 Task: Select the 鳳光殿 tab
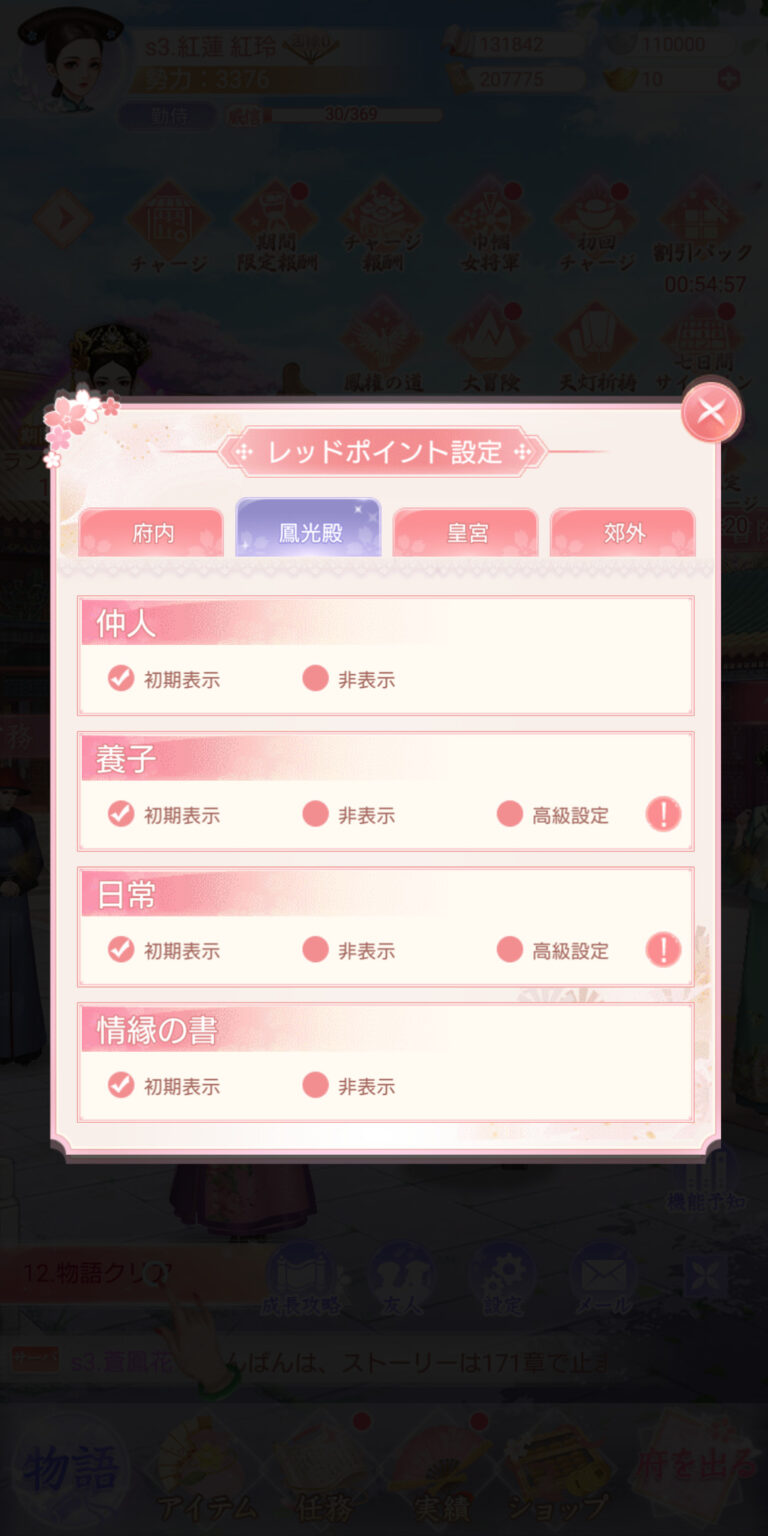pyautogui.click(x=309, y=531)
